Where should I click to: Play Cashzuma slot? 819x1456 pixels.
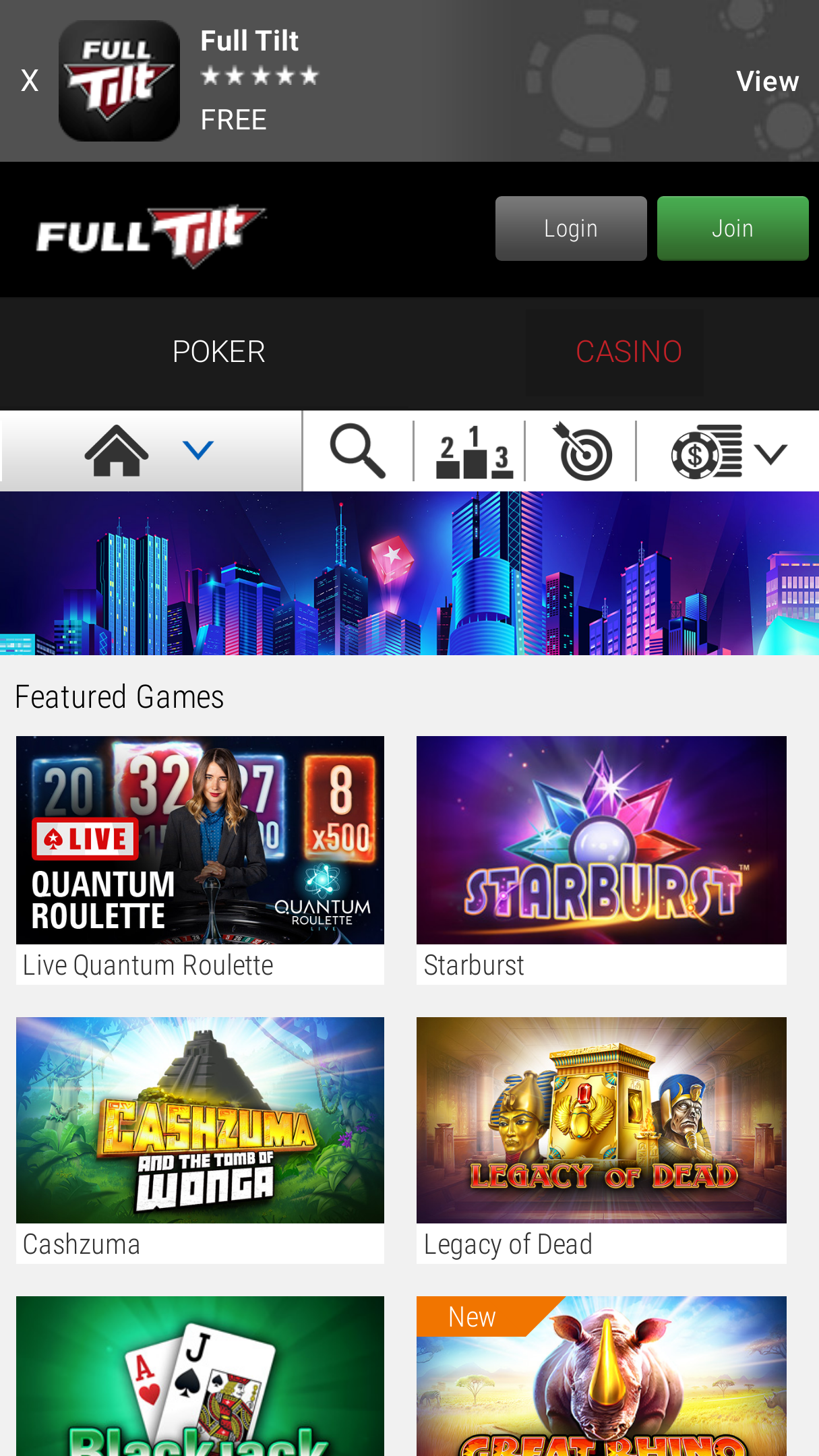(x=200, y=1140)
